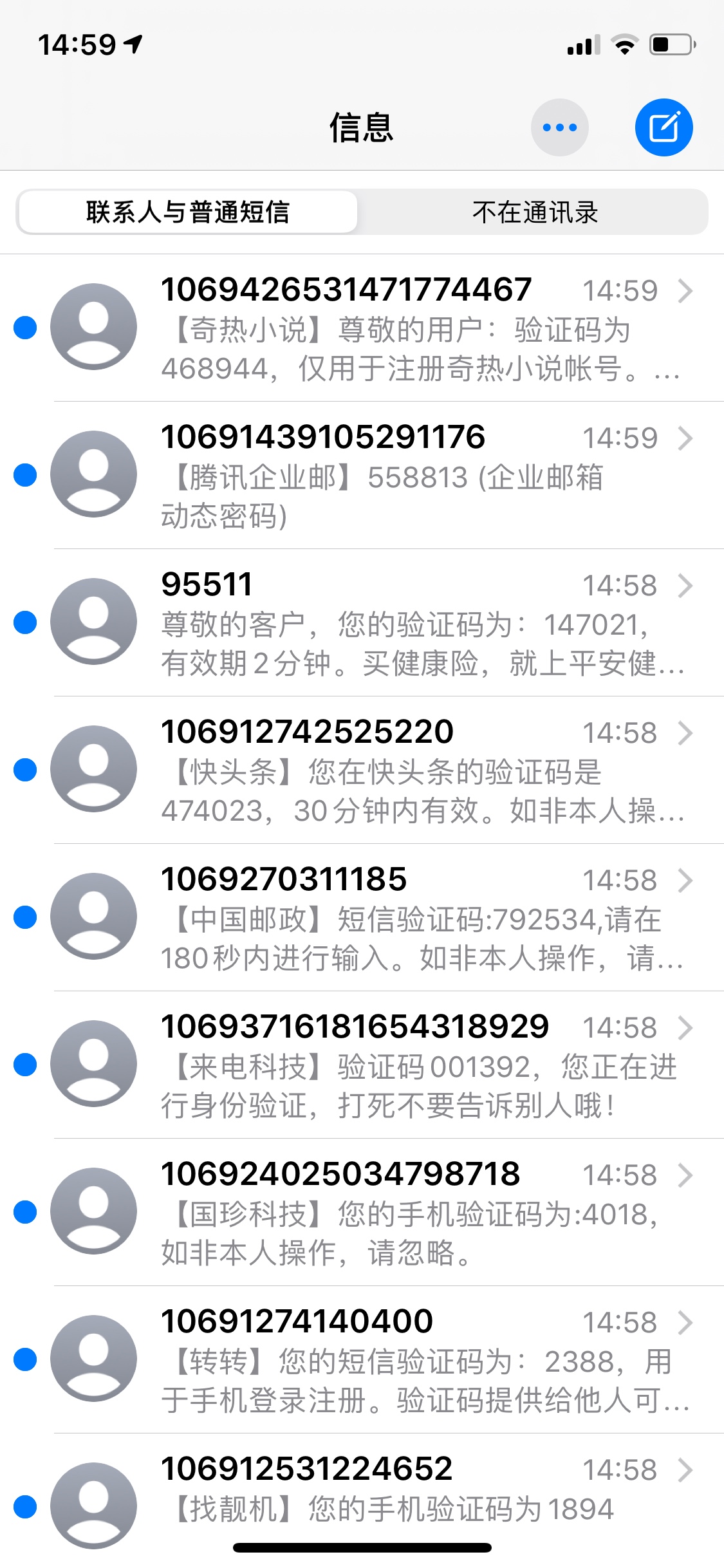Image resolution: width=724 pixels, height=1568 pixels.
Task: Open the 奇热小说 verification message thread
Action: (362, 328)
